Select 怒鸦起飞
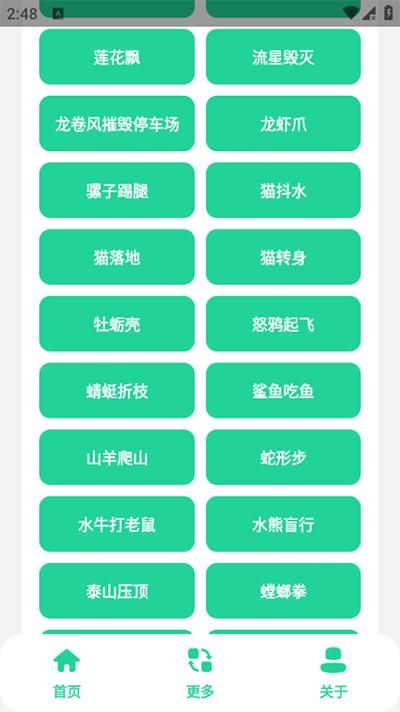 tap(283, 324)
